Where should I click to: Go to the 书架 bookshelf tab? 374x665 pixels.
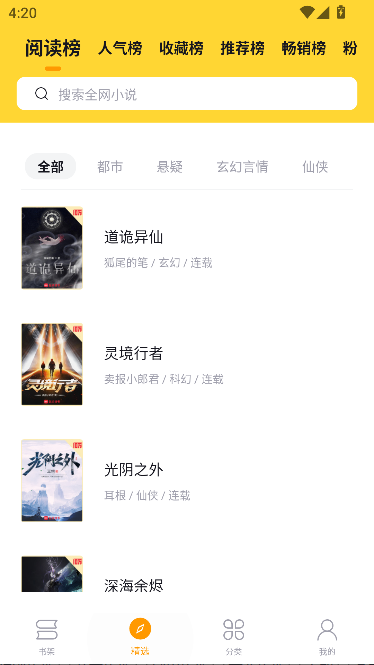pyautogui.click(x=47, y=637)
